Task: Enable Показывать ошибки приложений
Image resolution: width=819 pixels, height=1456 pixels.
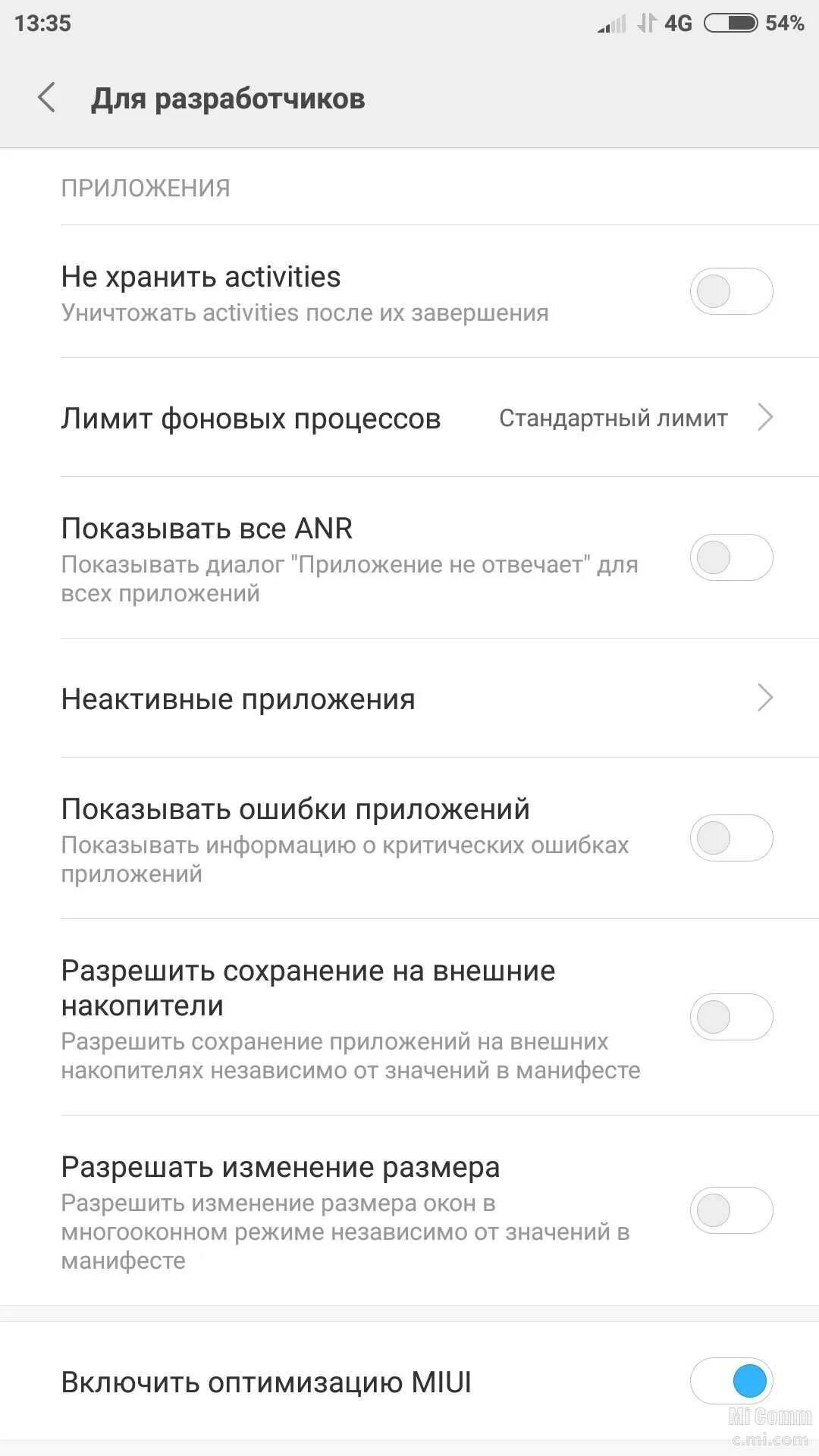Action: click(x=732, y=838)
